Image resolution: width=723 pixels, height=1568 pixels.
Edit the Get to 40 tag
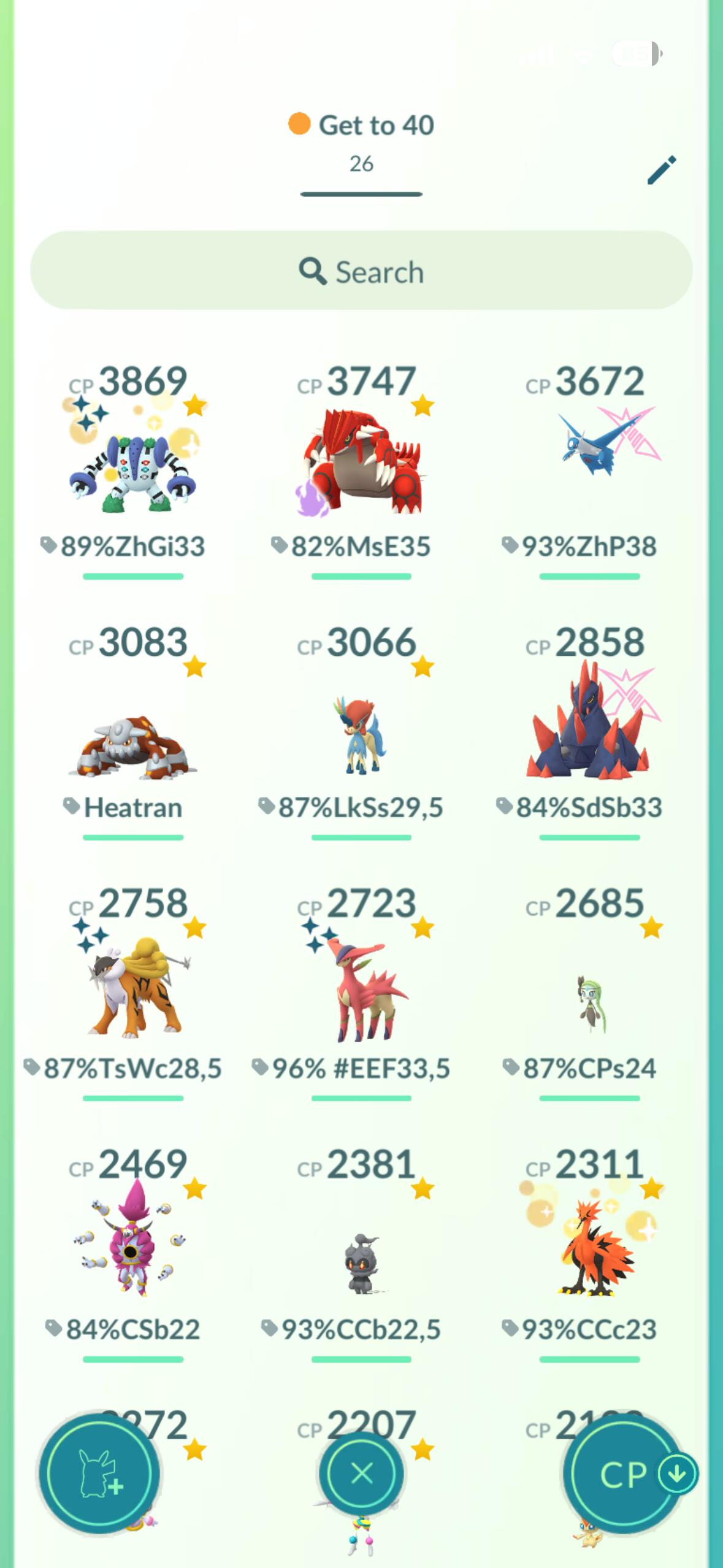click(x=662, y=169)
